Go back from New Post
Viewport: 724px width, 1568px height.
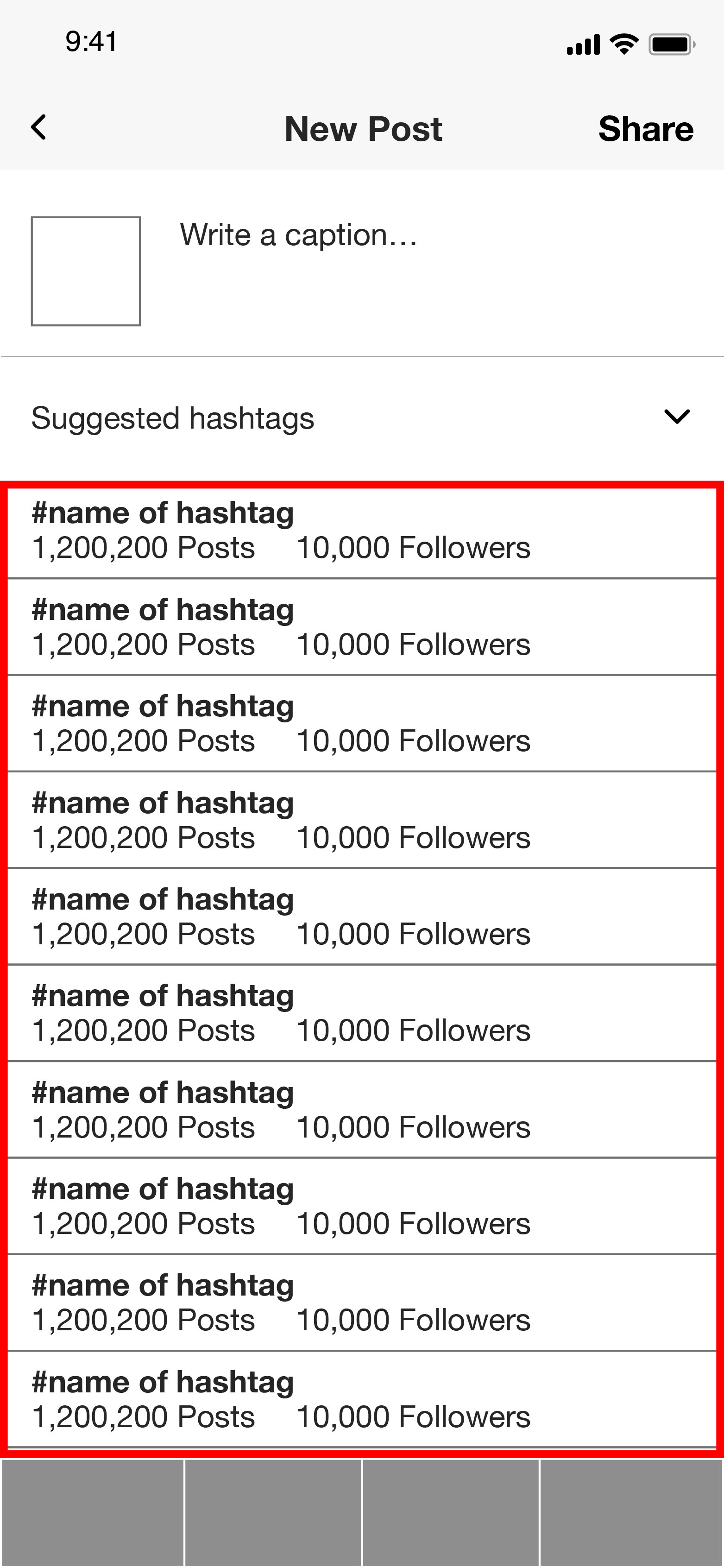pyautogui.click(x=38, y=128)
